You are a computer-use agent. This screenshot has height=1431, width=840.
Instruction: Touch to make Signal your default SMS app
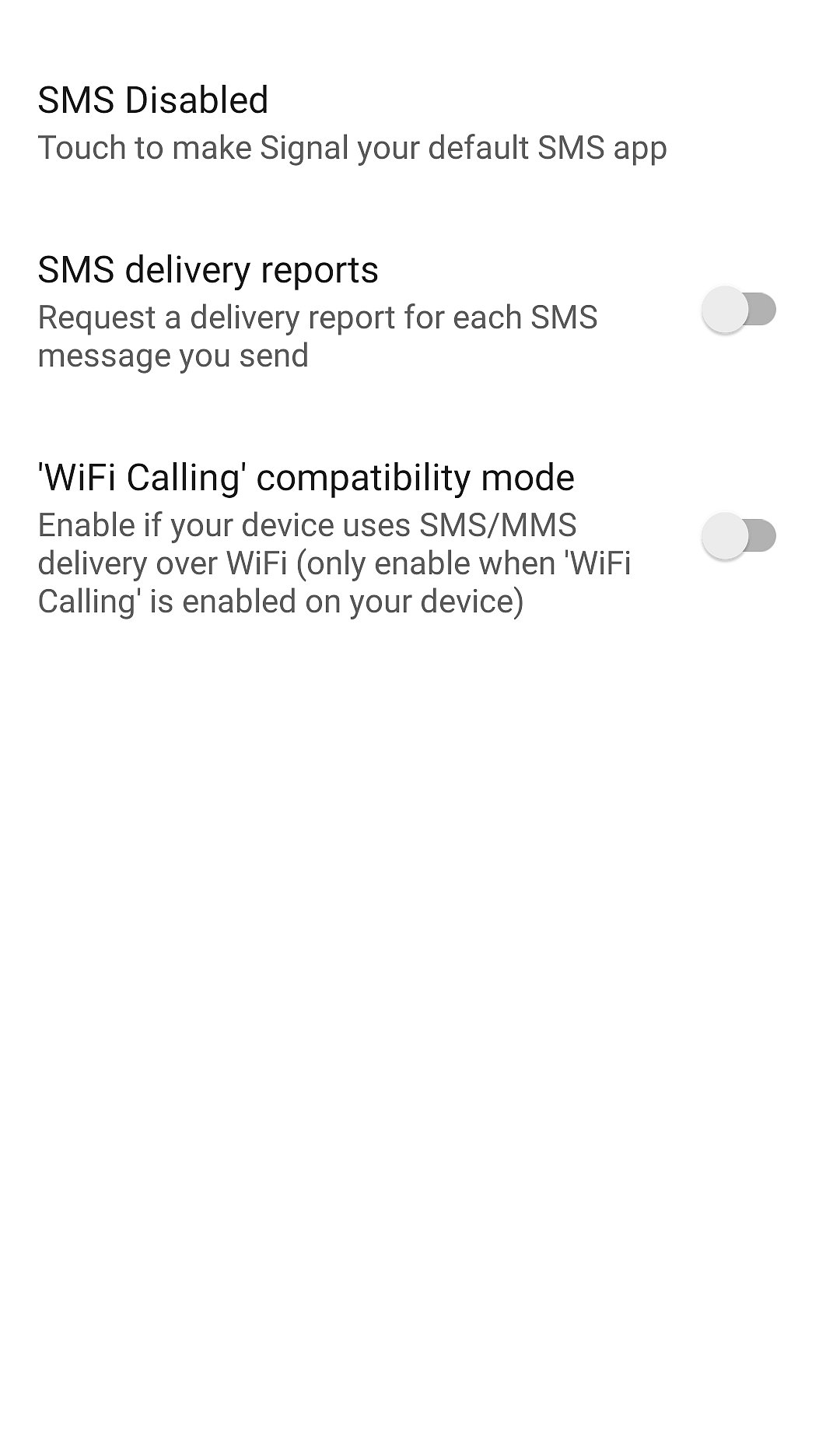[x=352, y=148]
